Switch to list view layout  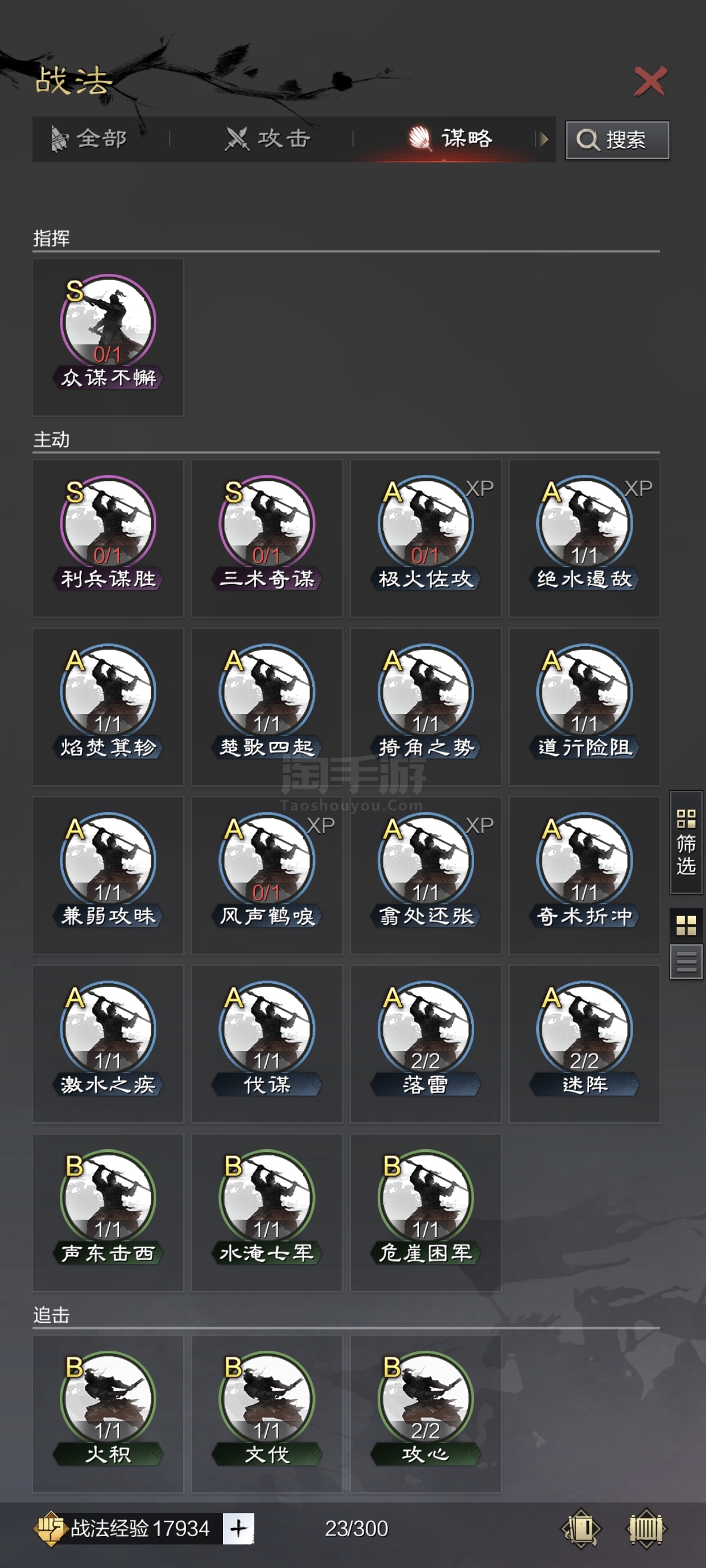pyautogui.click(x=686, y=962)
